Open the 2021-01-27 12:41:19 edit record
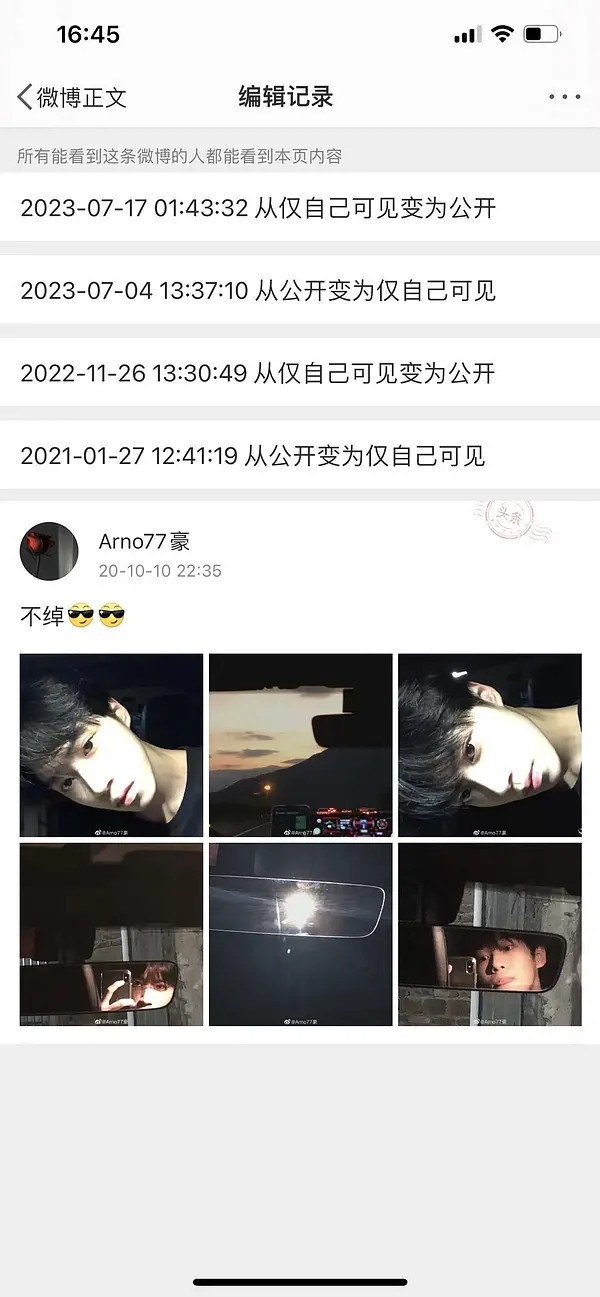Image resolution: width=600 pixels, height=1297 pixels. tap(253, 456)
